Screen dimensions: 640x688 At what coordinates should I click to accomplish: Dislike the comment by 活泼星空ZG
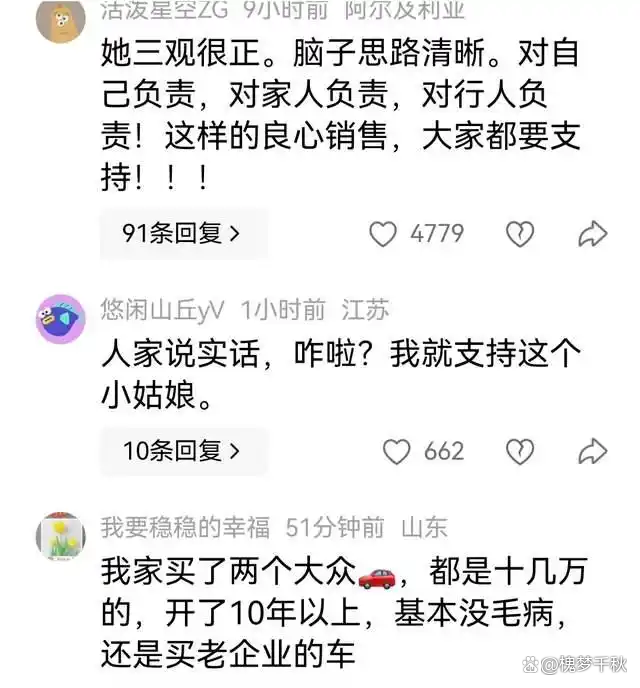click(518, 234)
